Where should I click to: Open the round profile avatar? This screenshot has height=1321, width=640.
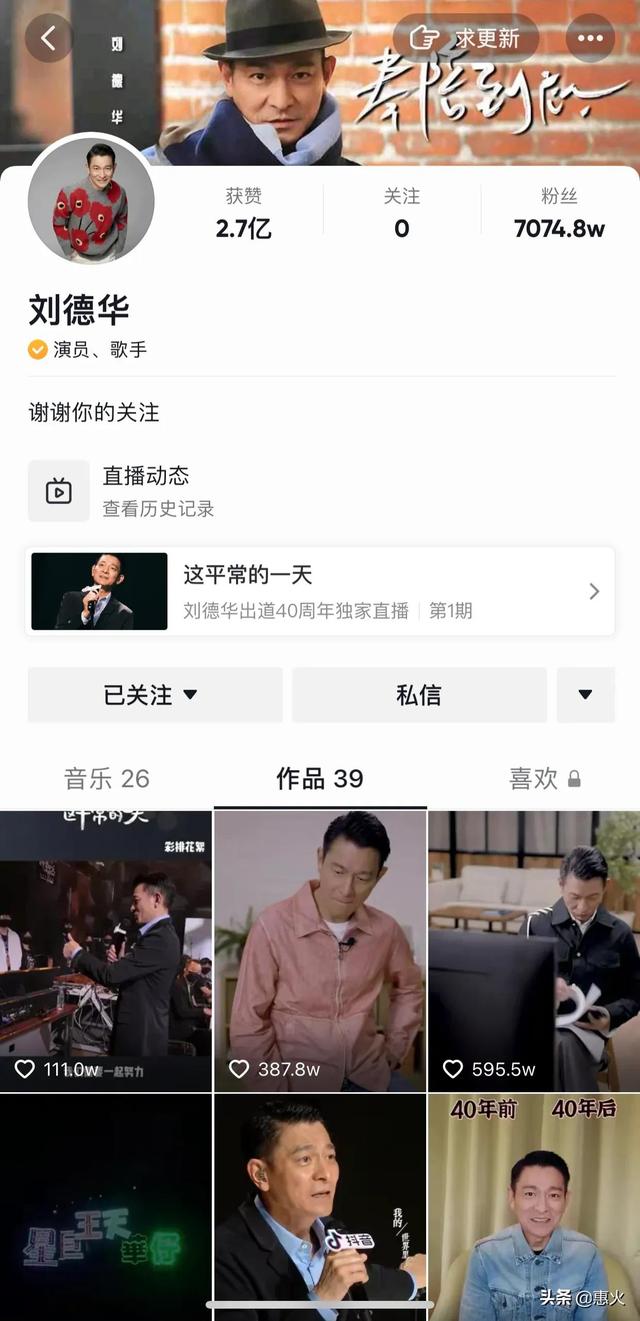(x=91, y=199)
